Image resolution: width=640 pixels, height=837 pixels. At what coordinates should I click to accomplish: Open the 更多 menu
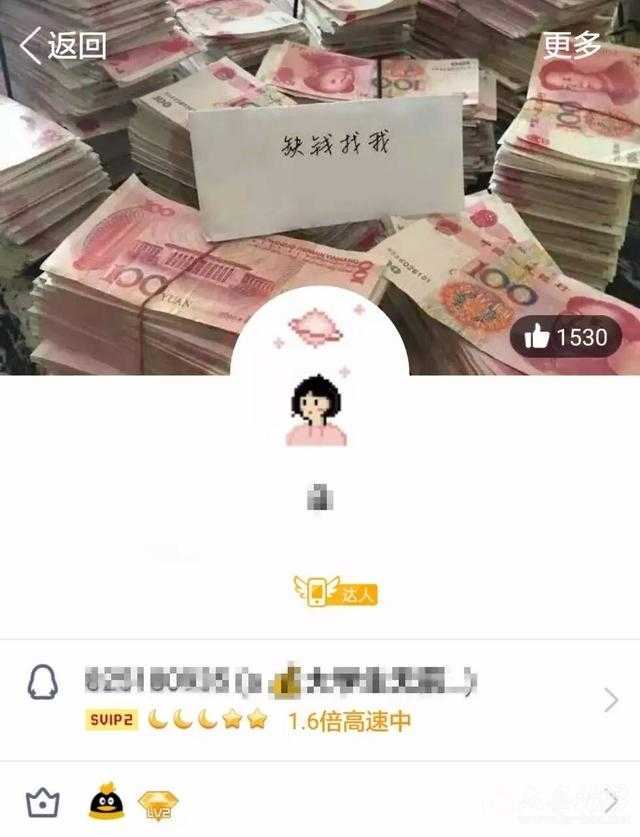coord(573,45)
